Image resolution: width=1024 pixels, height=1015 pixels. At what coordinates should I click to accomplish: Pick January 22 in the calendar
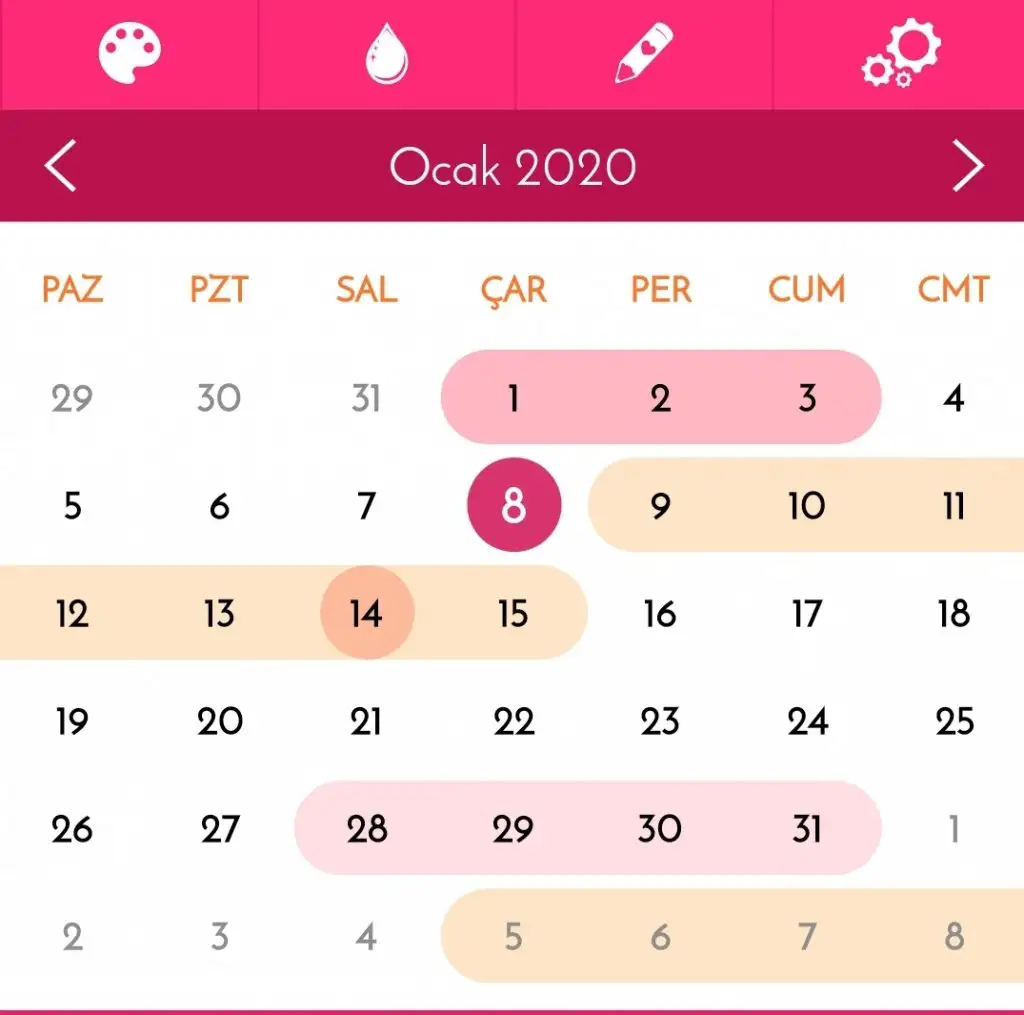[x=513, y=721]
